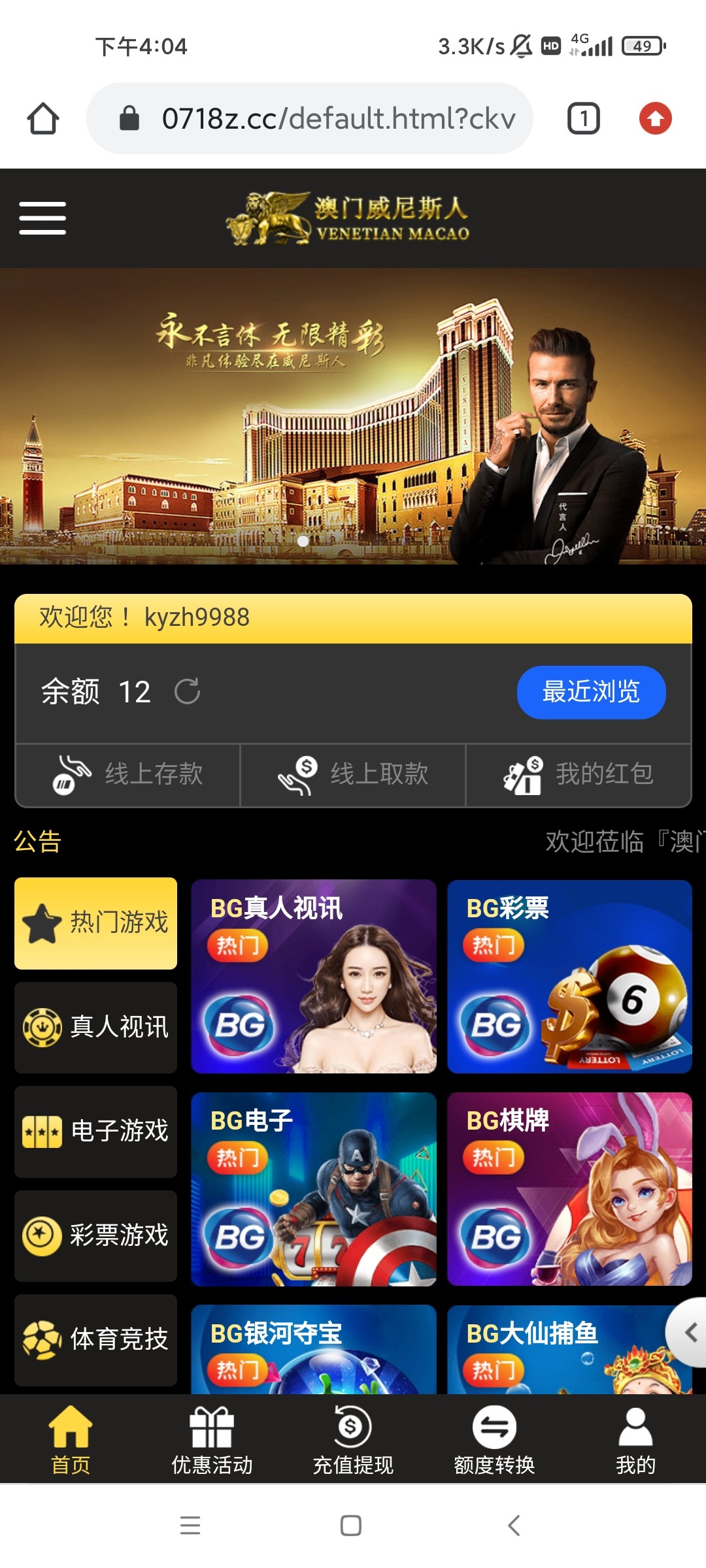The width and height of the screenshot is (706, 1568).
Task: Open the browser tab switcher
Action: click(583, 119)
